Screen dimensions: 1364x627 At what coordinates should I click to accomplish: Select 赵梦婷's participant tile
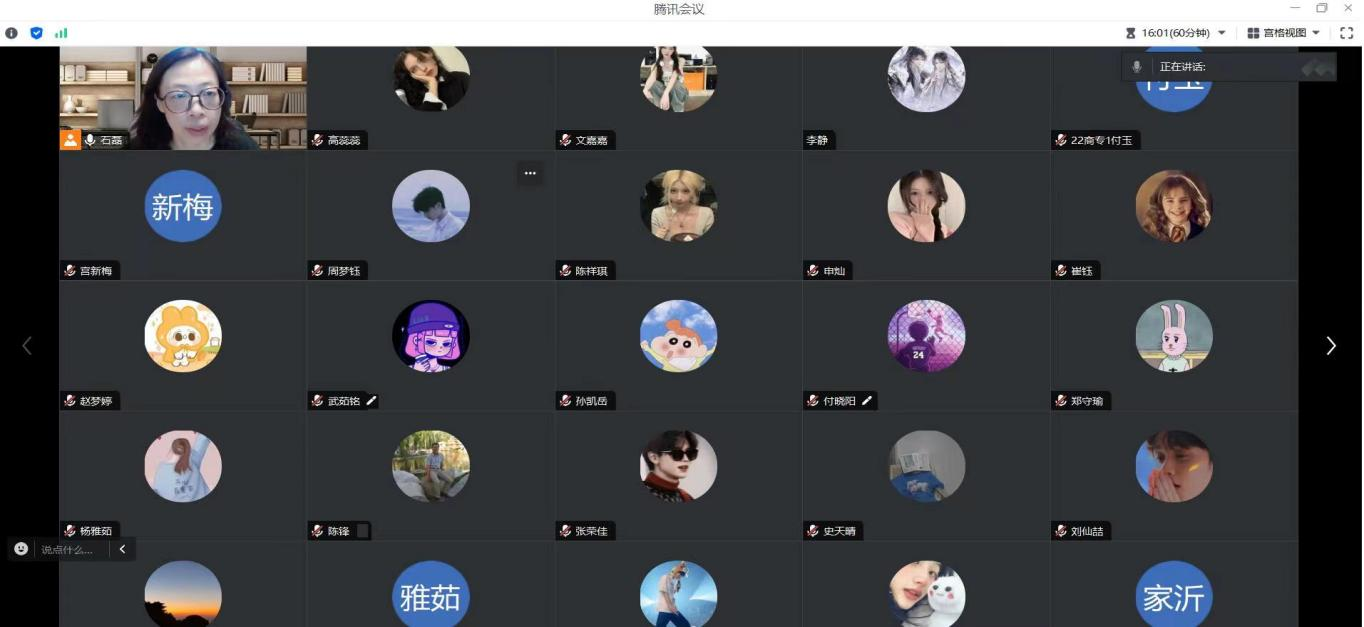coord(182,345)
